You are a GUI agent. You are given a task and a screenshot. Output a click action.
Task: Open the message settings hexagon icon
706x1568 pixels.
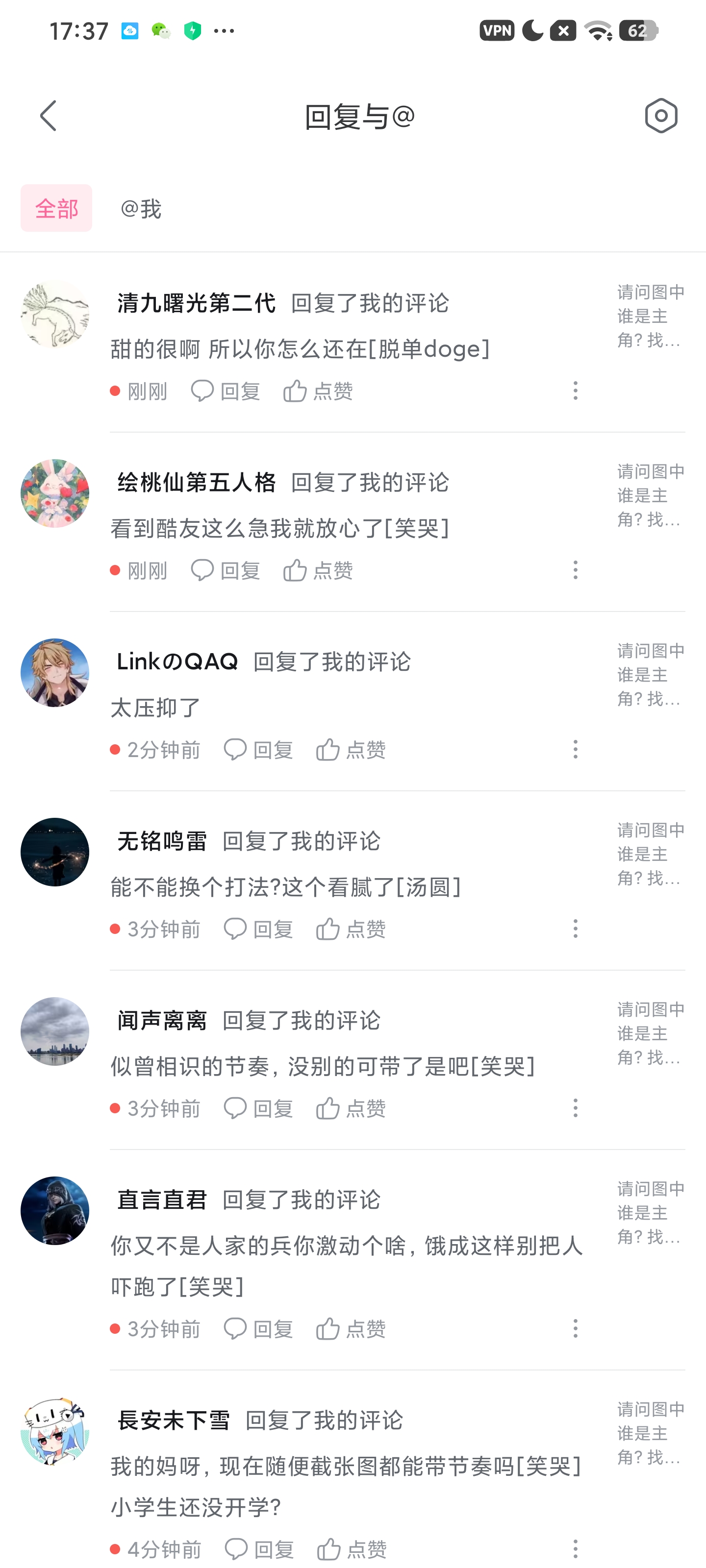pyautogui.click(x=661, y=116)
